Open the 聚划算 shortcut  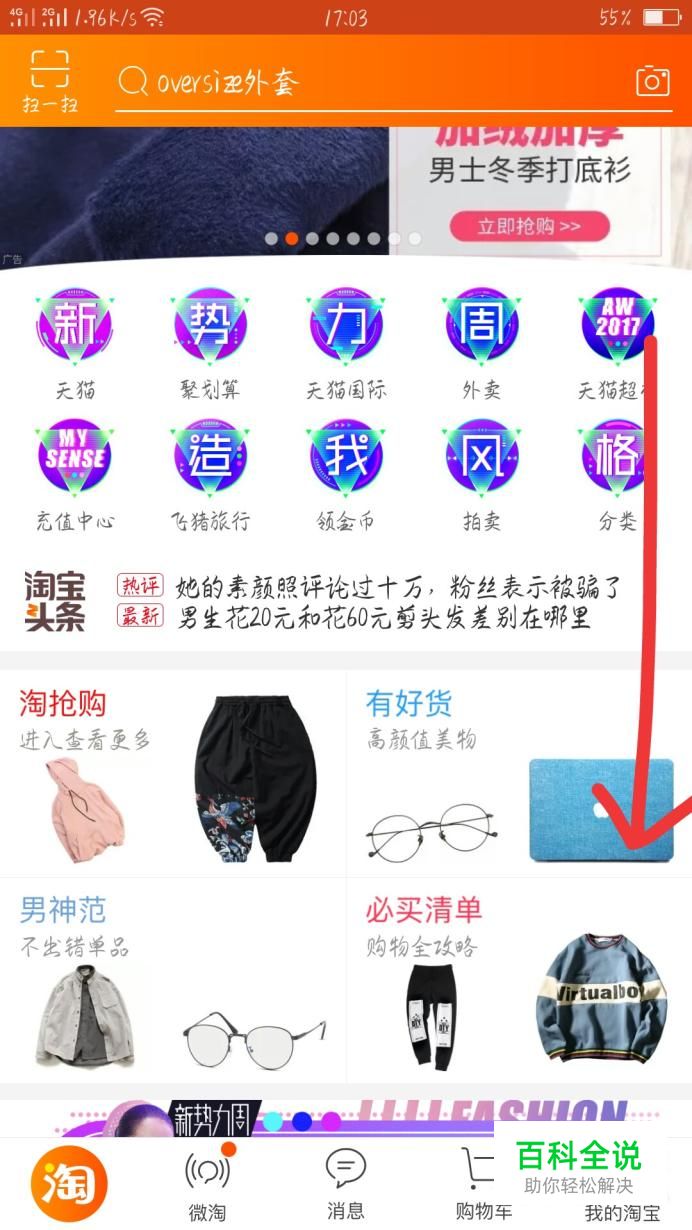tap(210, 345)
